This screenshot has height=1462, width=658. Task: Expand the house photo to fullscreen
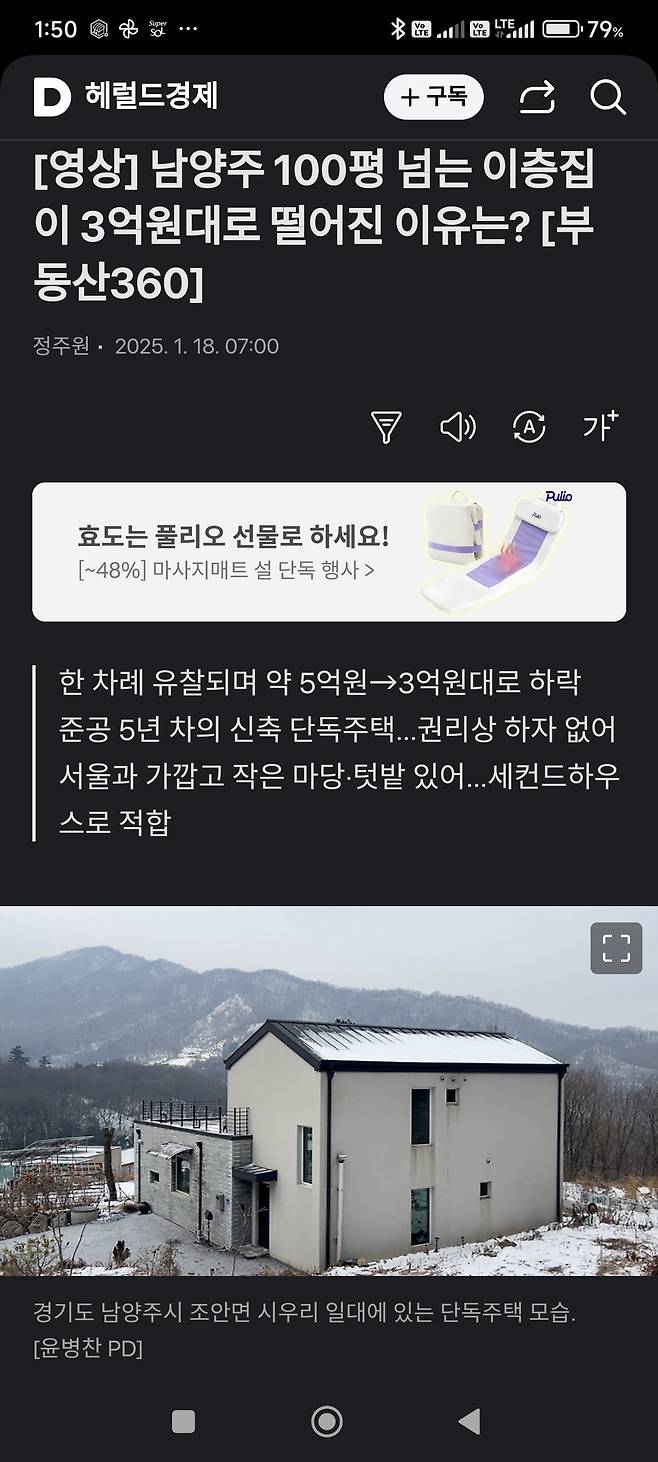coord(616,948)
